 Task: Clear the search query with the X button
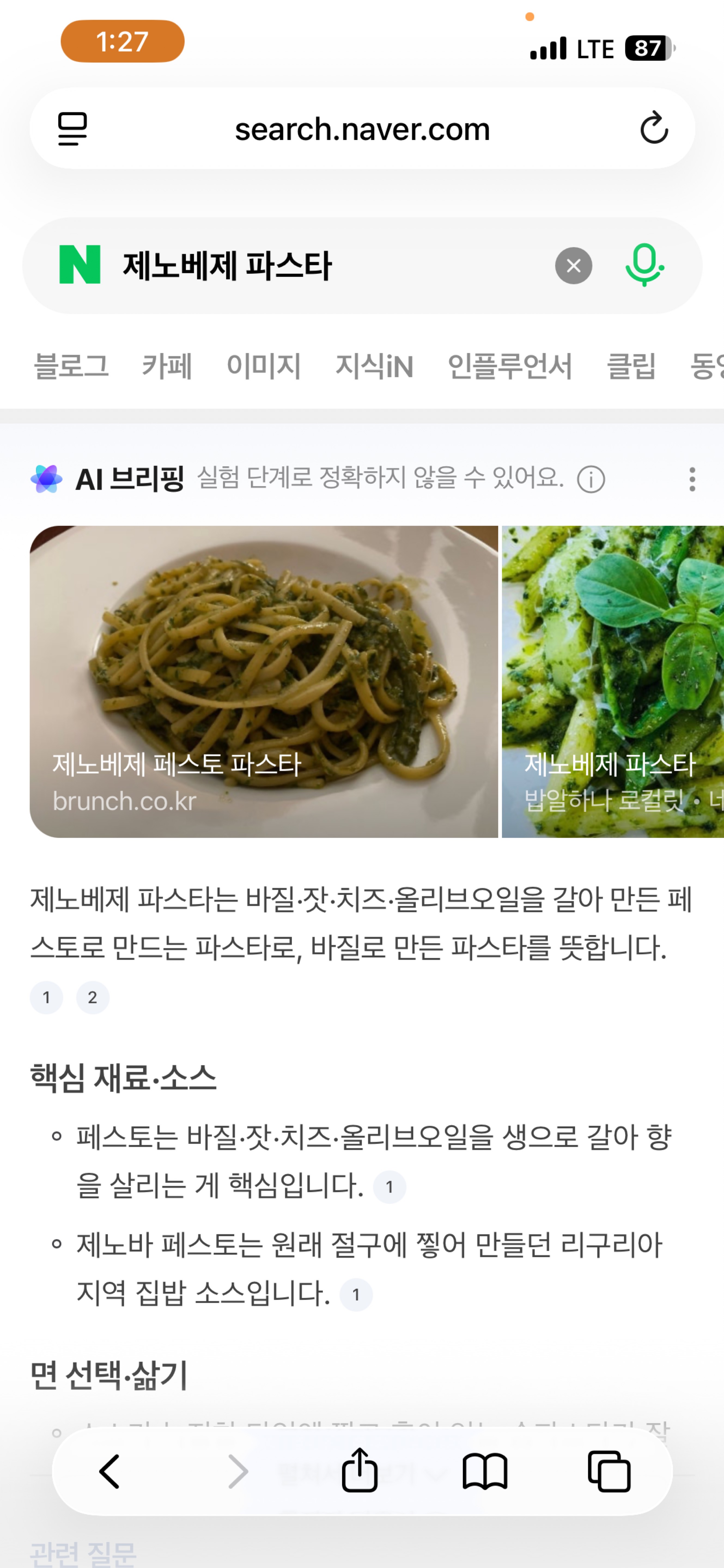tap(572, 265)
